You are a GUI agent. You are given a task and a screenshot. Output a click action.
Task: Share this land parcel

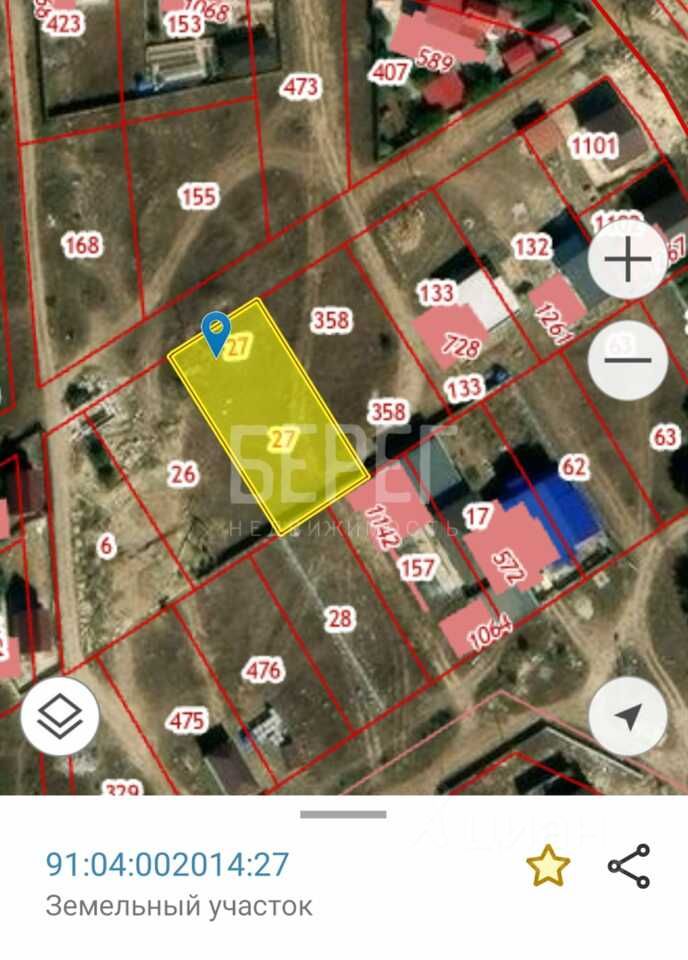(628, 866)
